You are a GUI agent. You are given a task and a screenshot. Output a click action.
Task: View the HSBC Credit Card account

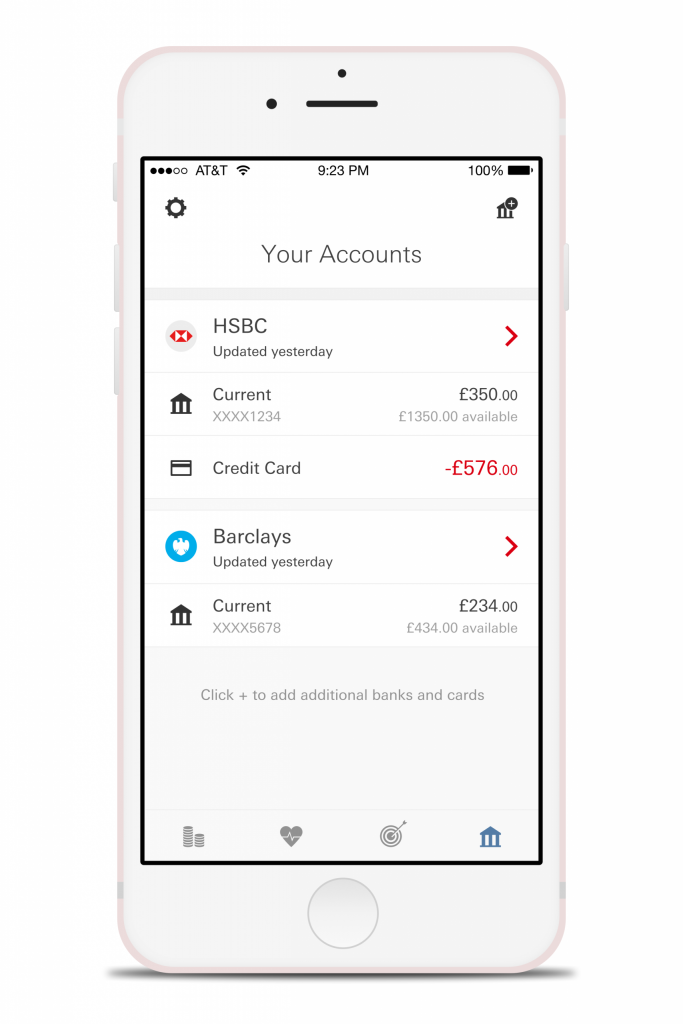coord(341,468)
